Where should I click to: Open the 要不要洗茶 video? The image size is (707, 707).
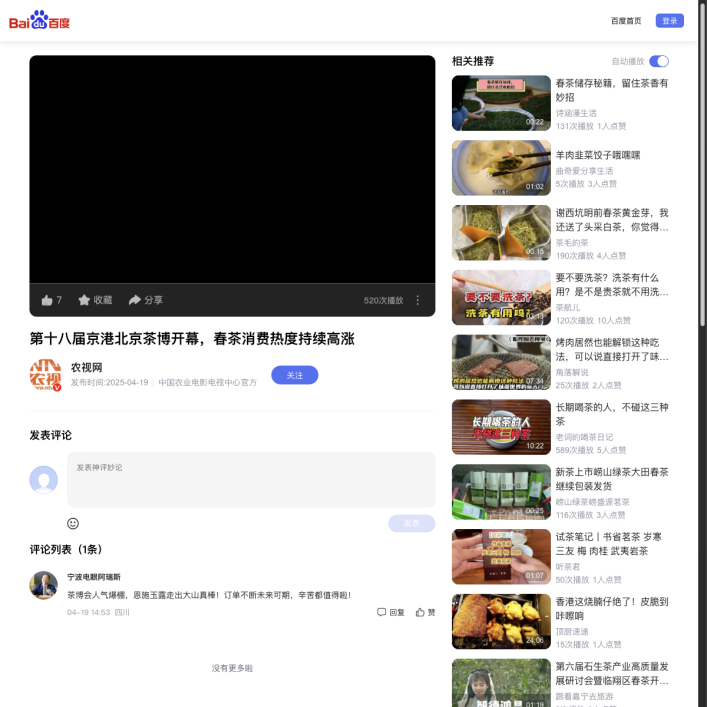click(x=612, y=284)
